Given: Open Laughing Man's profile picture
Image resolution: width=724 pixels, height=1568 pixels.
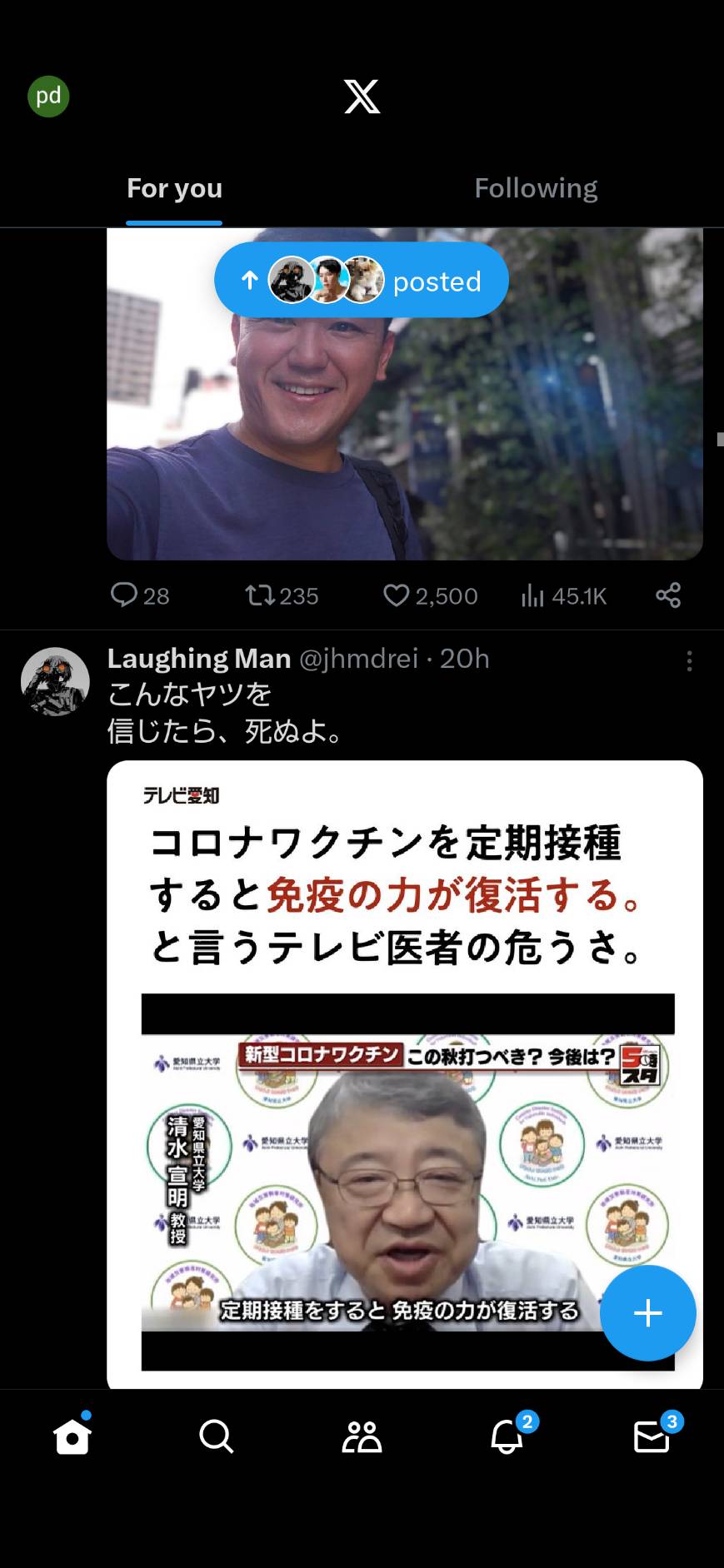Looking at the screenshot, I should [x=55, y=681].
